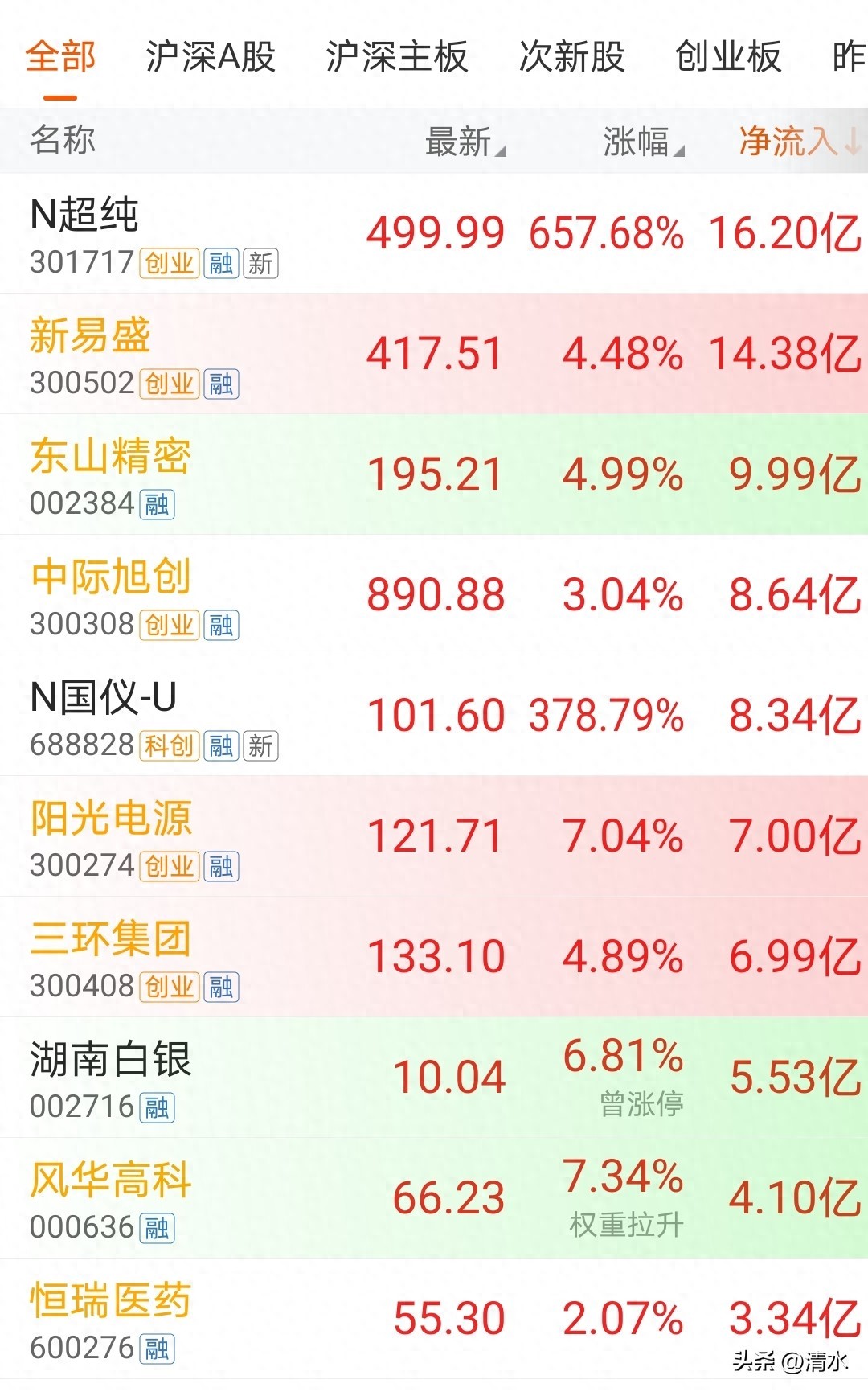
Task: Open the 恒瑞医药 stock row
Action: pyautogui.click(x=434, y=1319)
